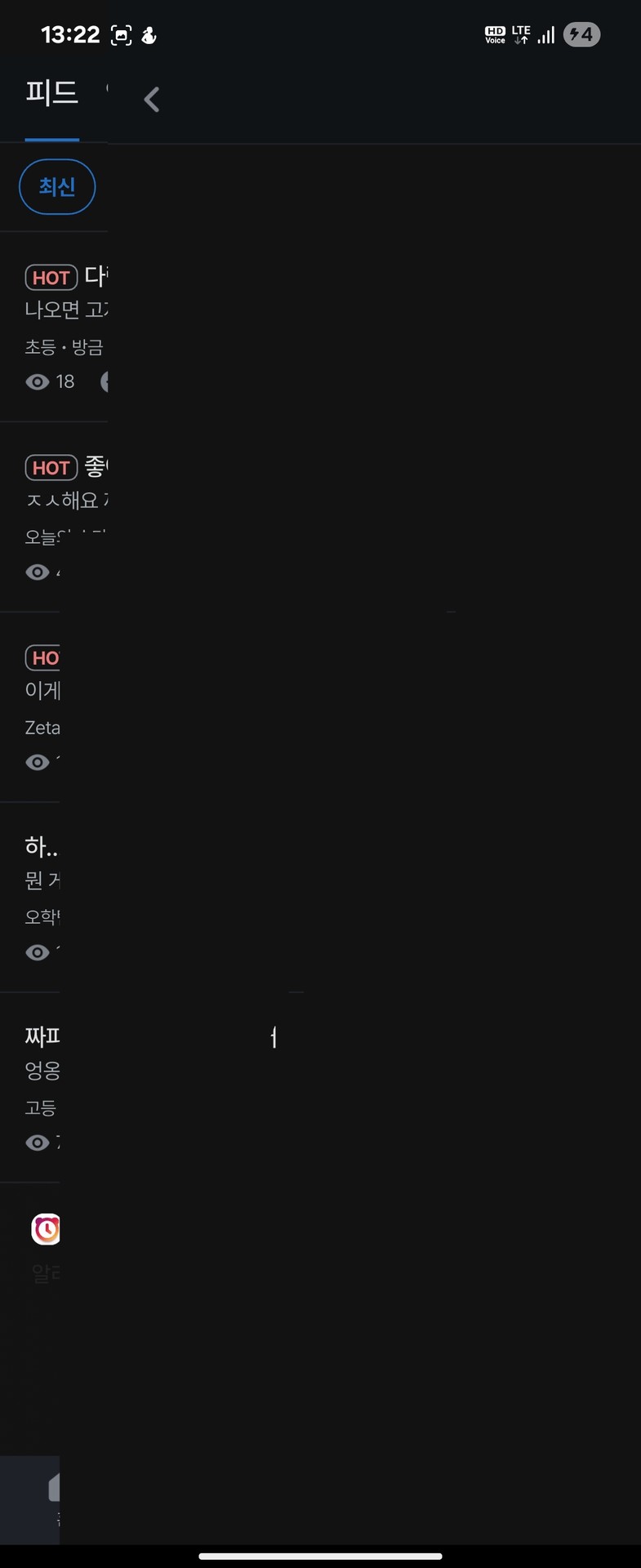
Task: Toggle the 최신 sort filter pill
Action: pos(56,186)
